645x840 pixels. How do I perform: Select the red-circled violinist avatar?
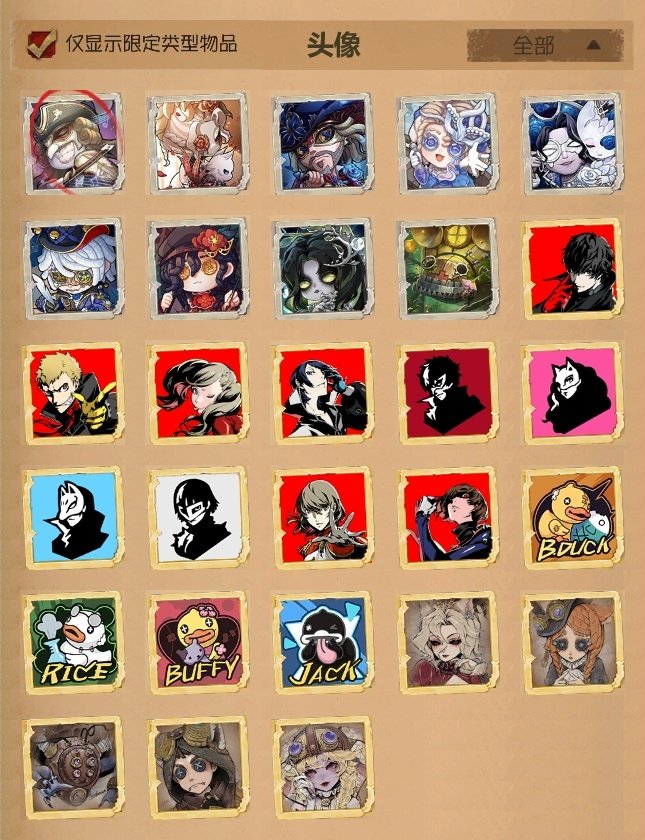click(73, 143)
